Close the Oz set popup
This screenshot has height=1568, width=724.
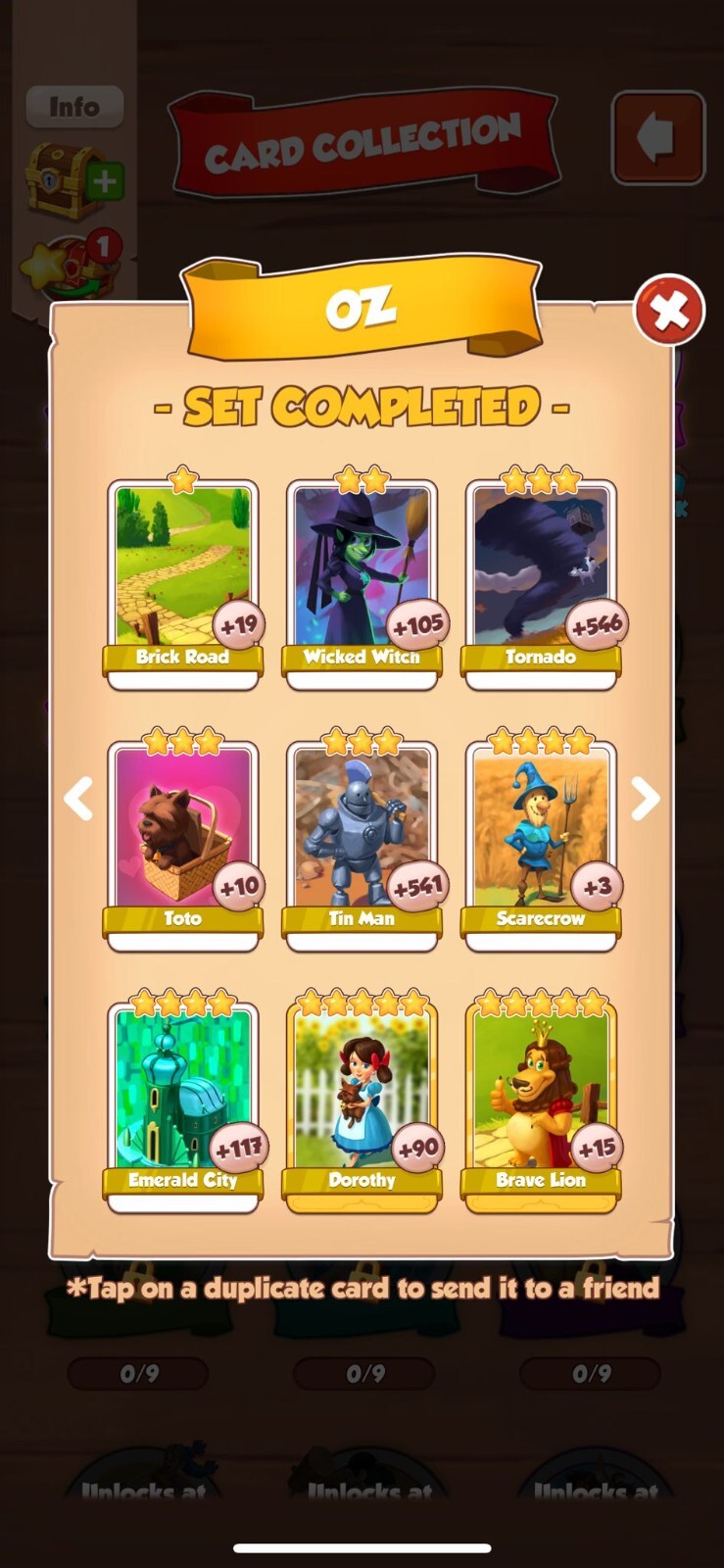(669, 311)
